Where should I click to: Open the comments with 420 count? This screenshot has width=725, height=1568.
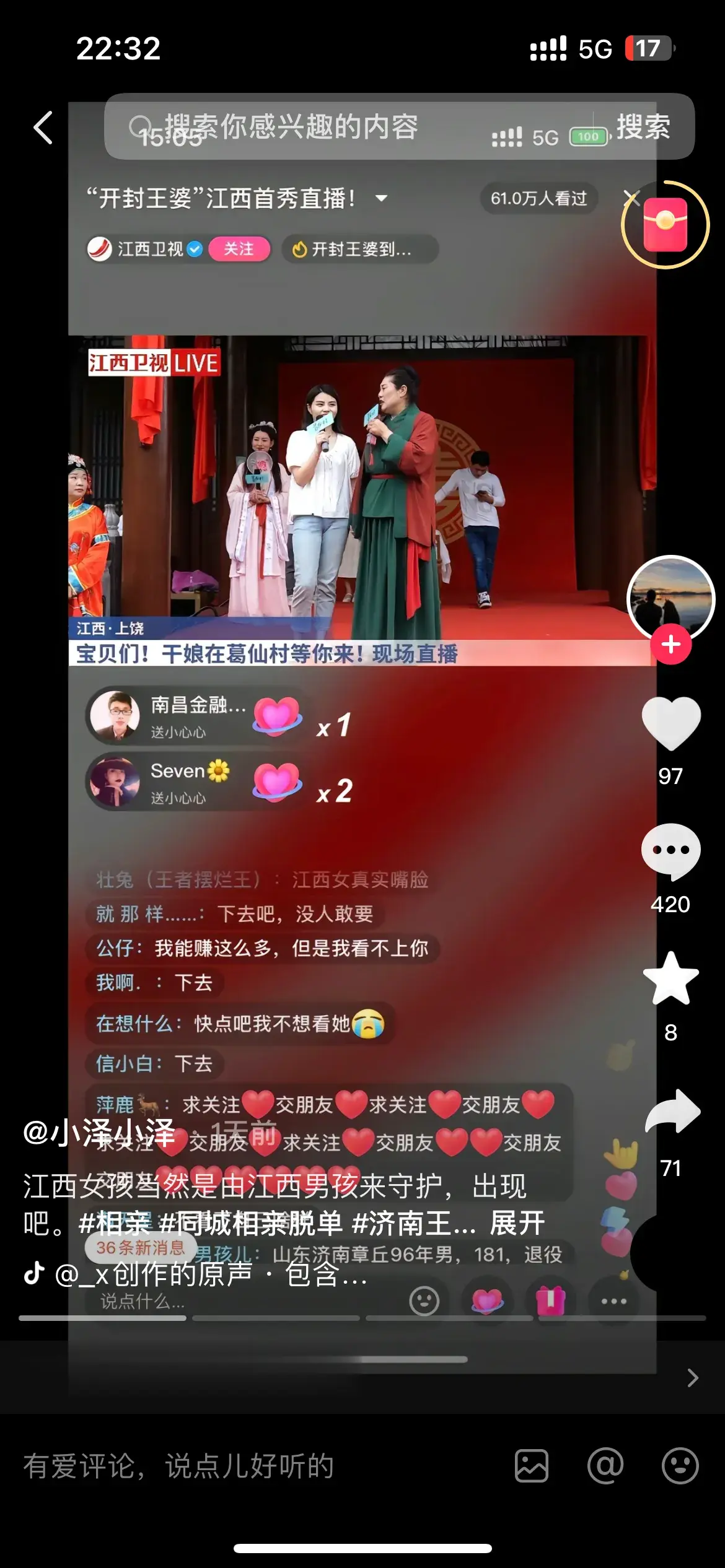670,852
